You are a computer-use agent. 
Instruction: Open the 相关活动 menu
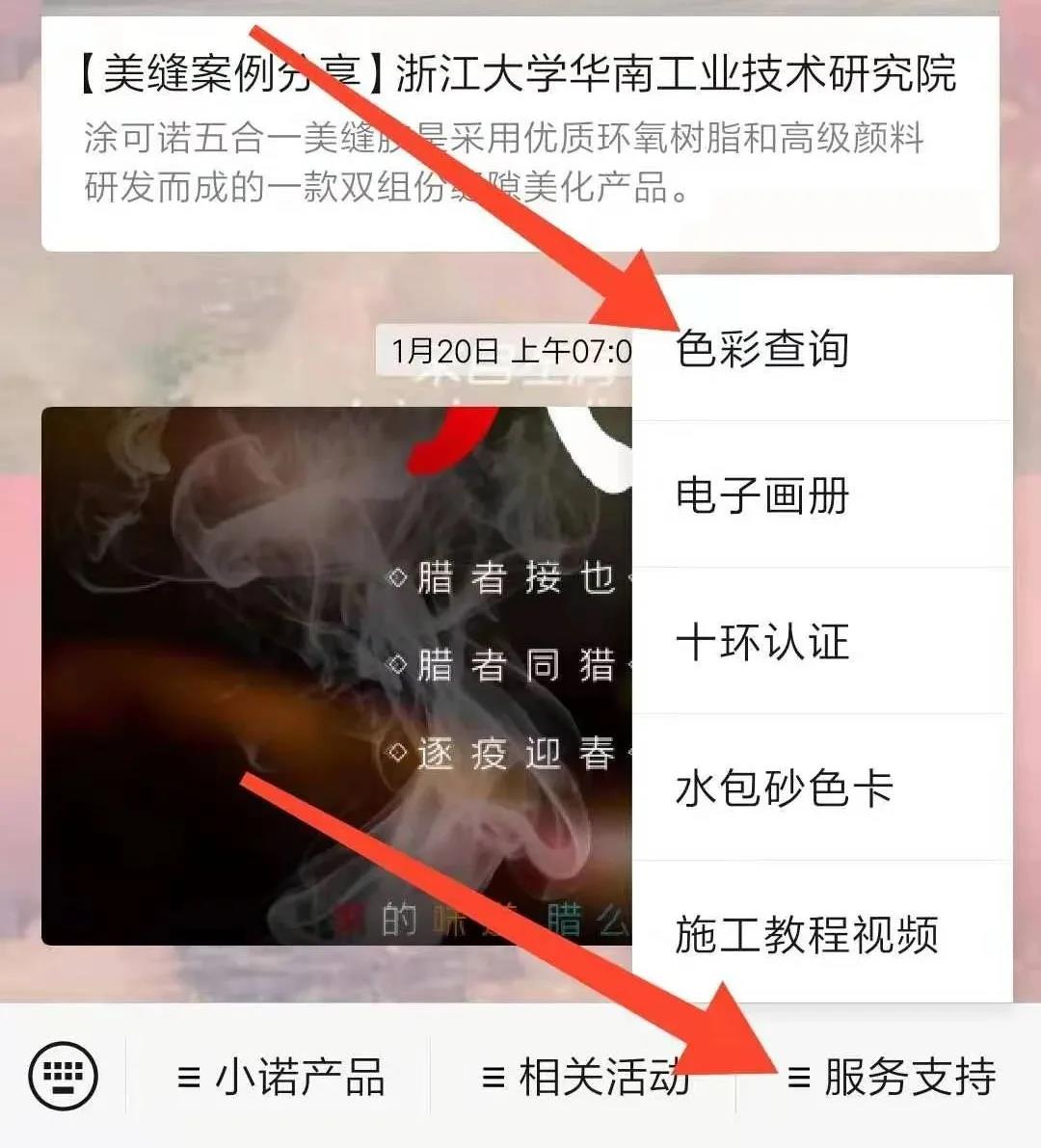pyautogui.click(x=584, y=1077)
